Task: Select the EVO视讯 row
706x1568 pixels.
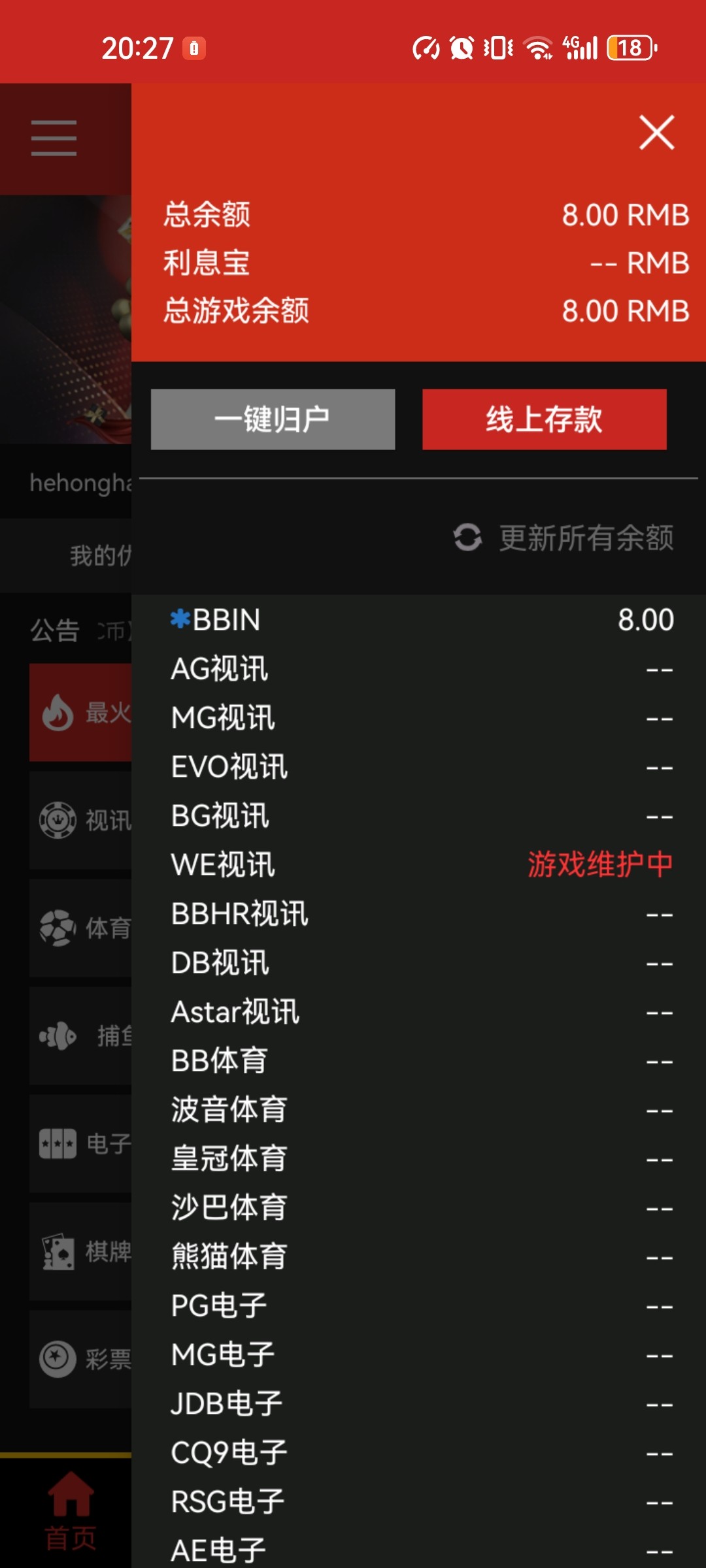Action: click(x=418, y=767)
